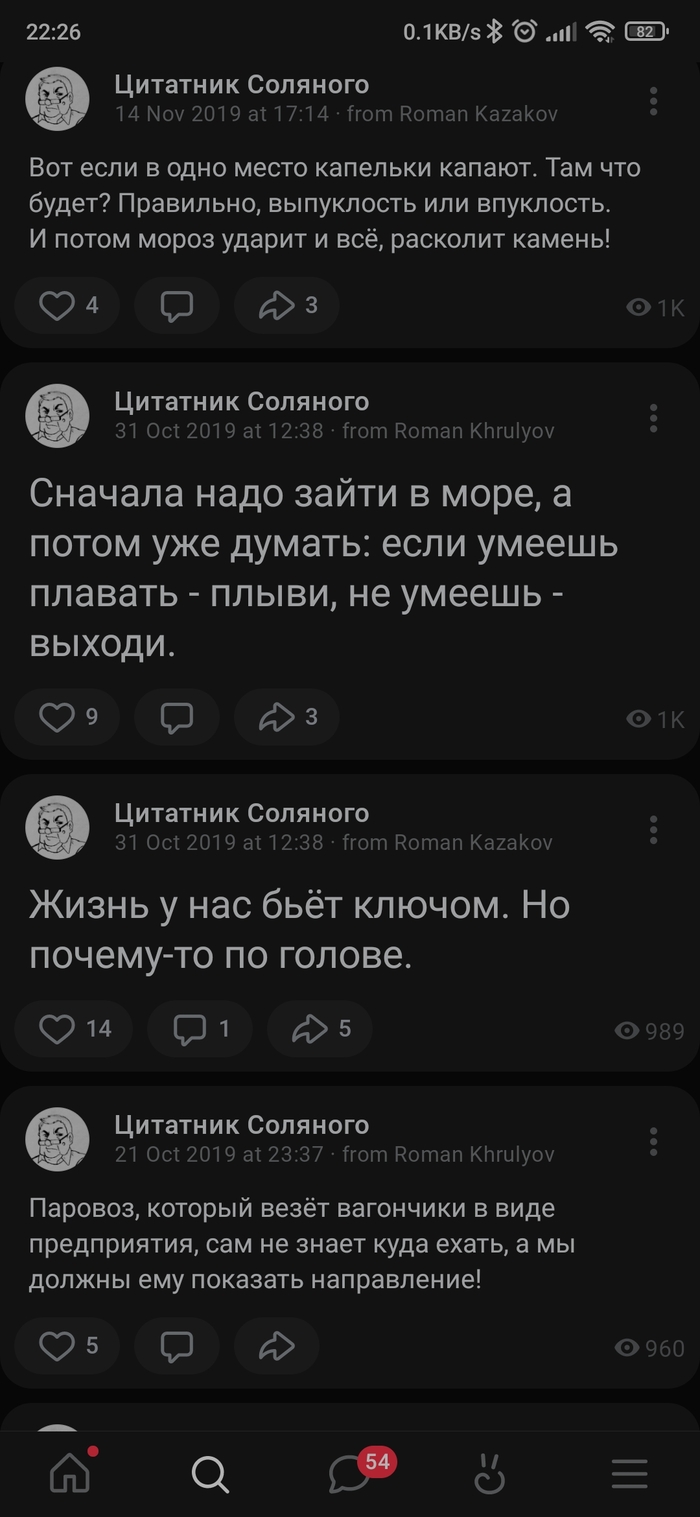Open options for Жизнь бьёт ключом post
The image size is (700, 1517).
pyautogui.click(x=653, y=830)
